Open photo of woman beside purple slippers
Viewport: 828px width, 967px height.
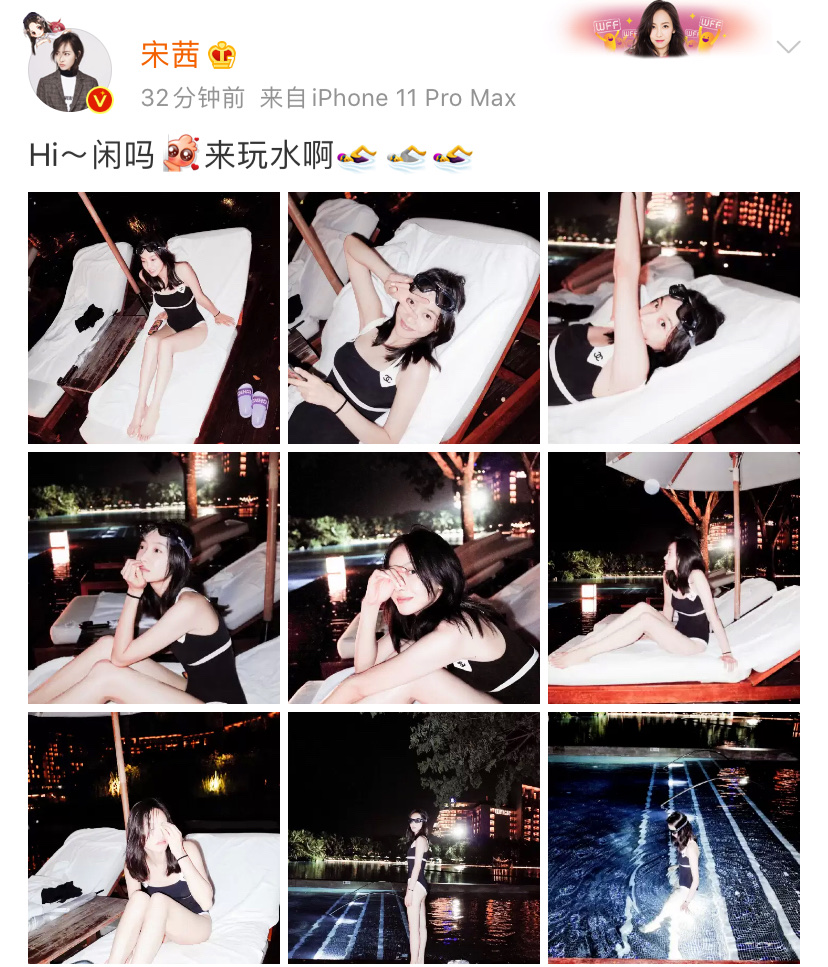click(154, 318)
